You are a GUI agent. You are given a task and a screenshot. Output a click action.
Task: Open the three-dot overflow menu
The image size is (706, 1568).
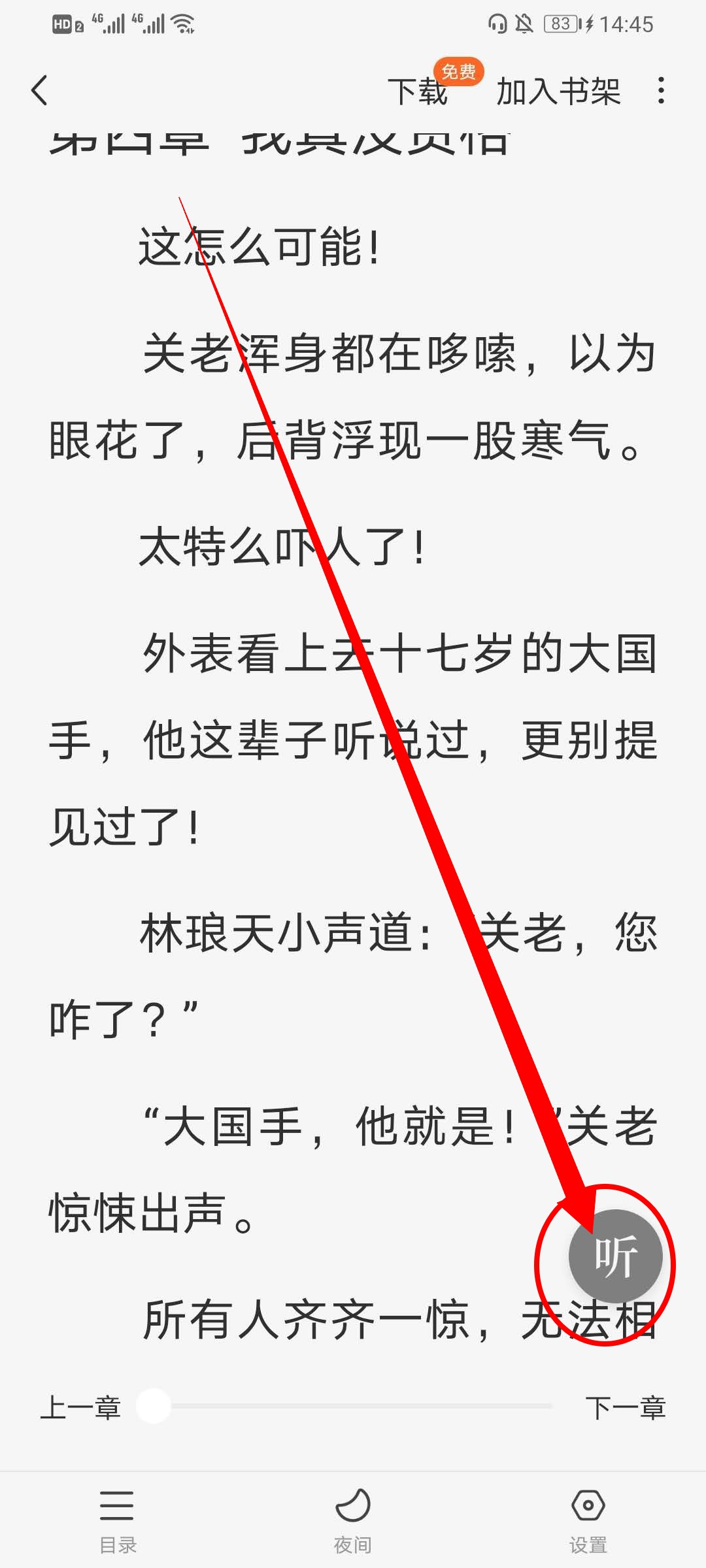pos(661,90)
